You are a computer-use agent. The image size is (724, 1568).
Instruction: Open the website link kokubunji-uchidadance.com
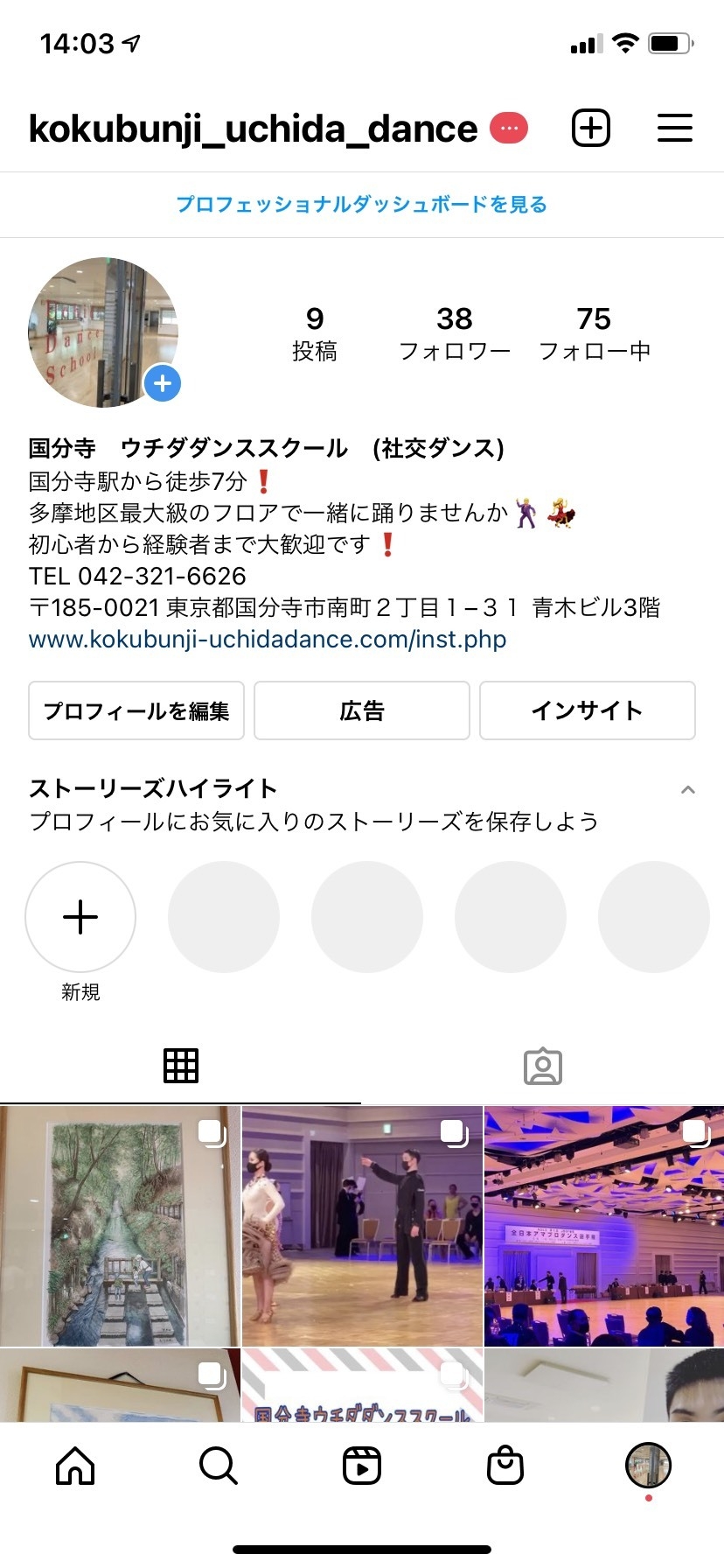coord(268,640)
